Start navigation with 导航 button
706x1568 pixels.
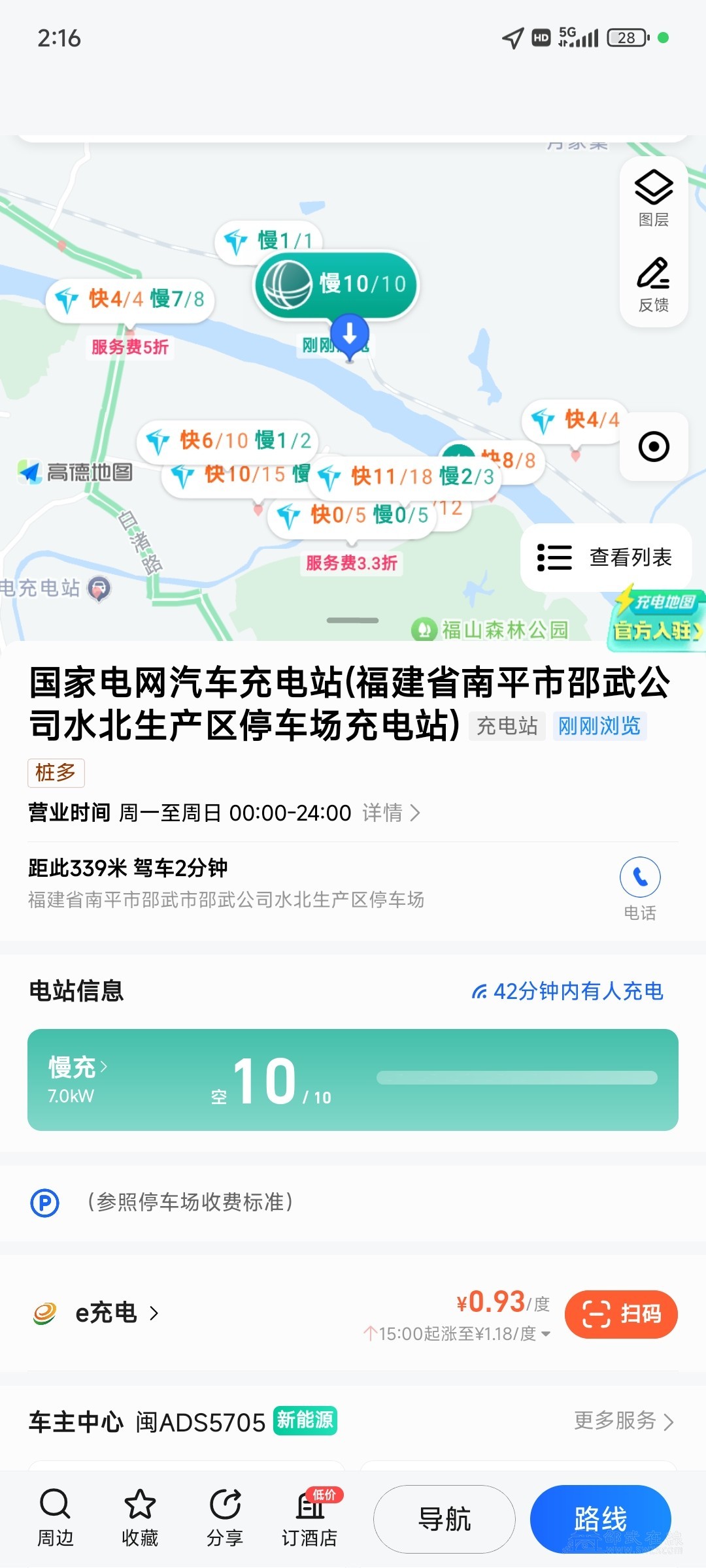point(444,1519)
